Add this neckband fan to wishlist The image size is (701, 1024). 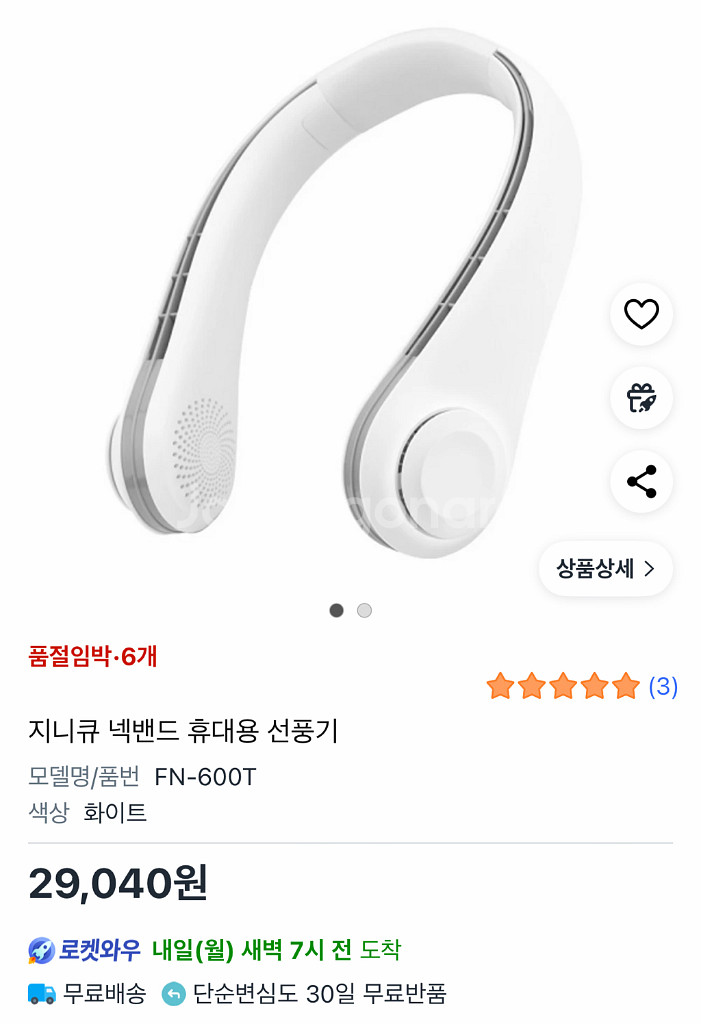(x=641, y=314)
